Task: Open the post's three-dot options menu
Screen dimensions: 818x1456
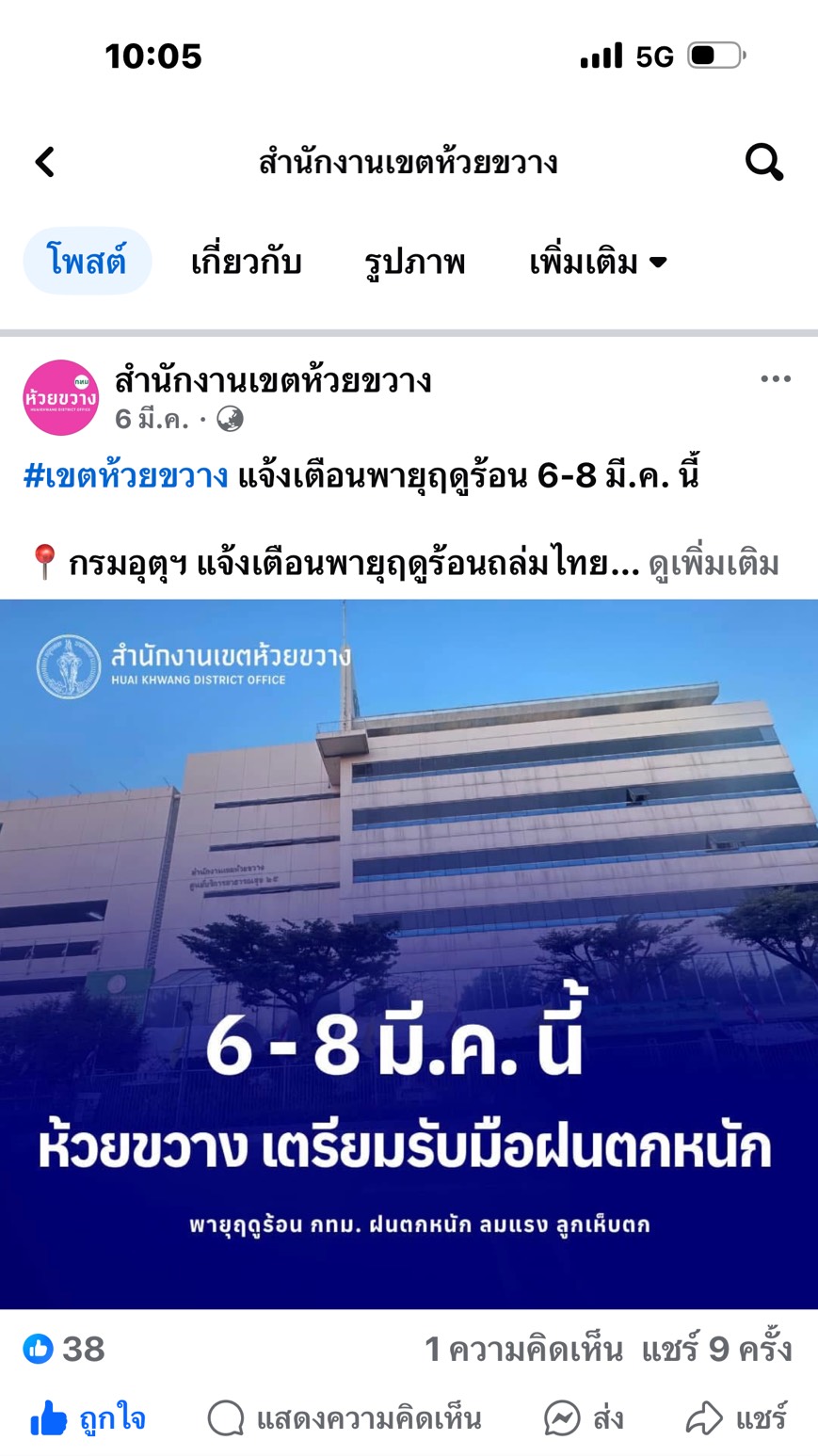Action: [775, 378]
